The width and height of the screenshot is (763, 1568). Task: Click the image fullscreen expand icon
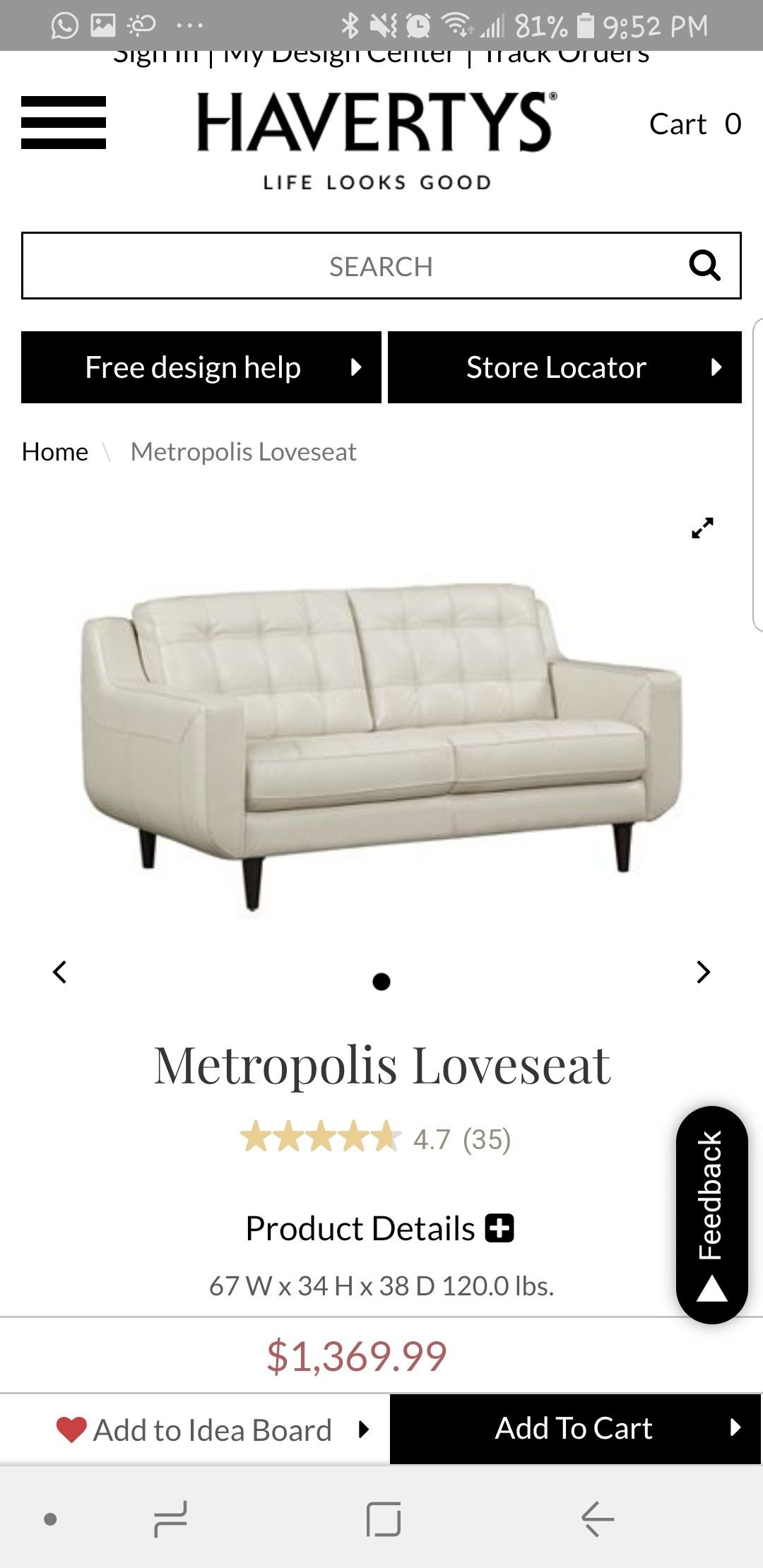(x=702, y=529)
